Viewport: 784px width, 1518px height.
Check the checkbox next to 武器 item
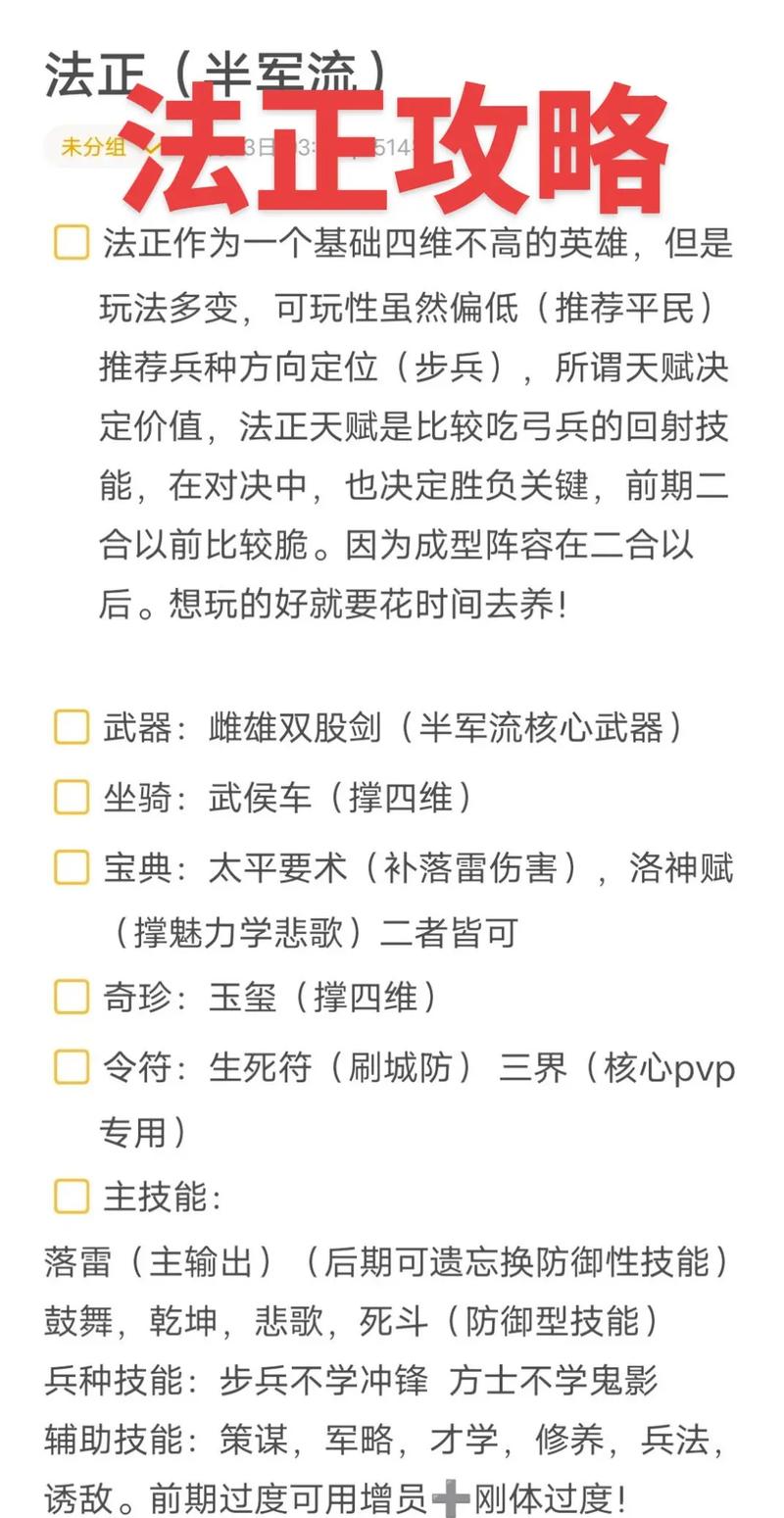[70, 725]
